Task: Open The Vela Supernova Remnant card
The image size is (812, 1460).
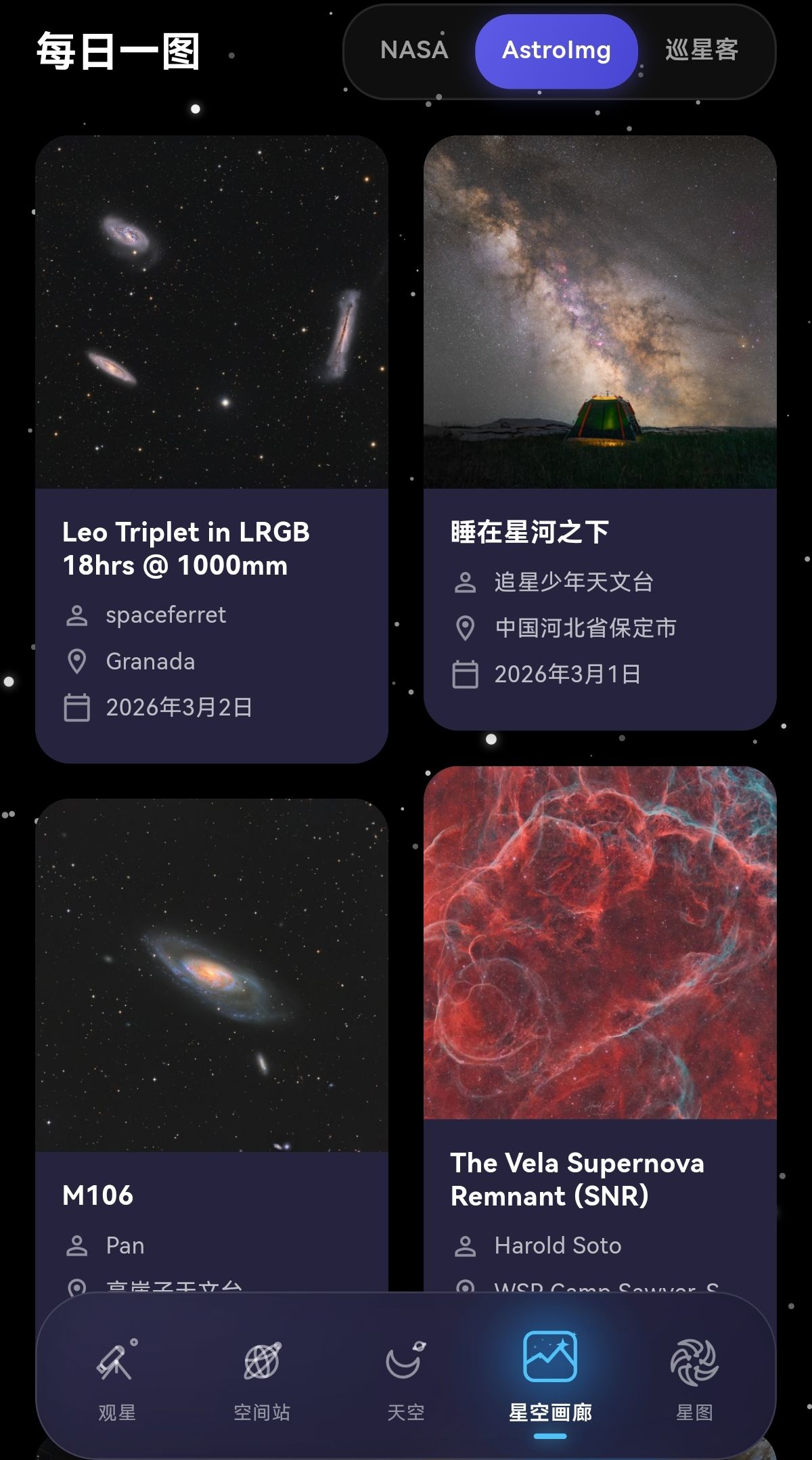Action: (x=600, y=981)
